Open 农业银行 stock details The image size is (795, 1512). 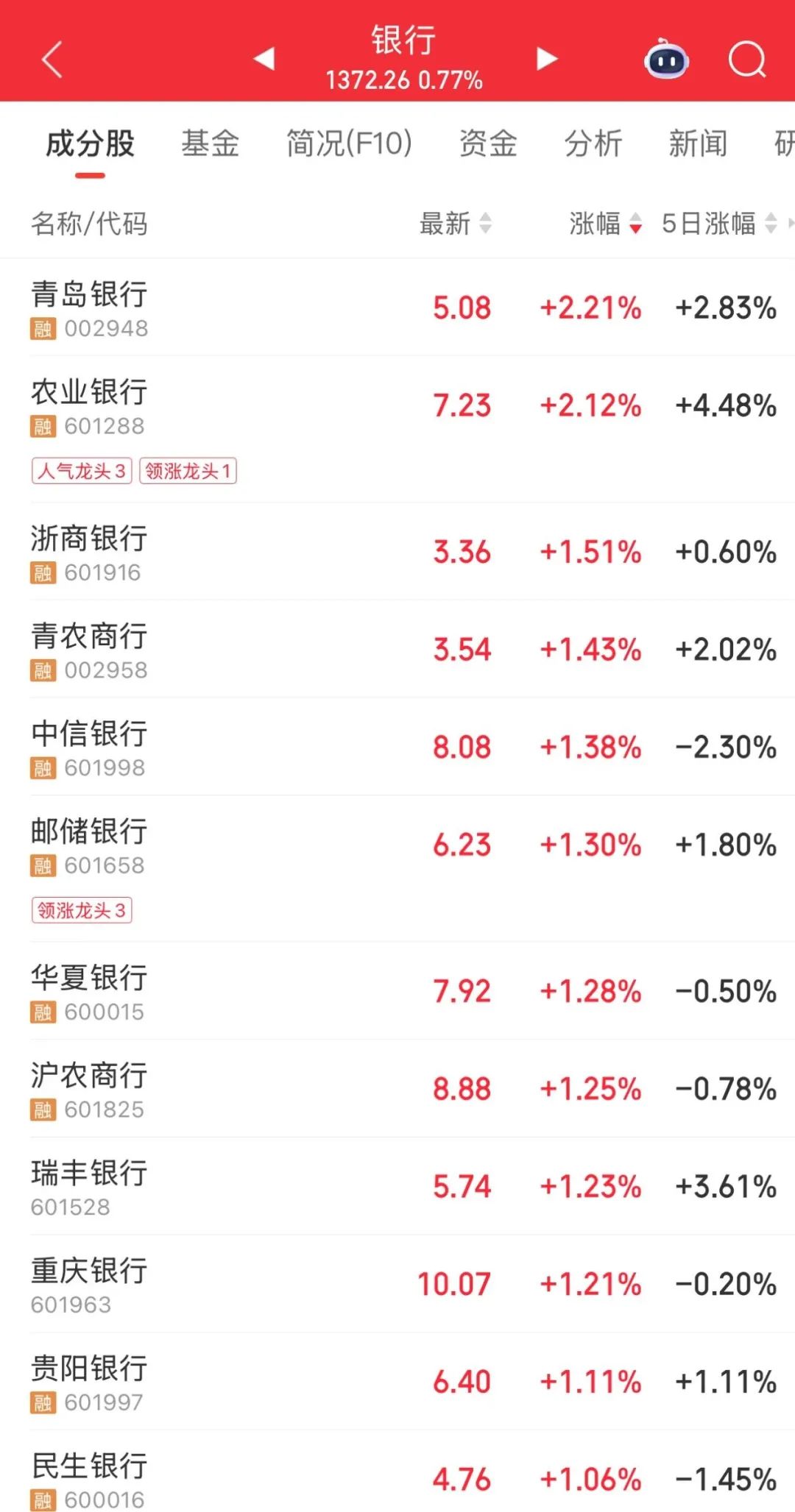tap(397, 430)
